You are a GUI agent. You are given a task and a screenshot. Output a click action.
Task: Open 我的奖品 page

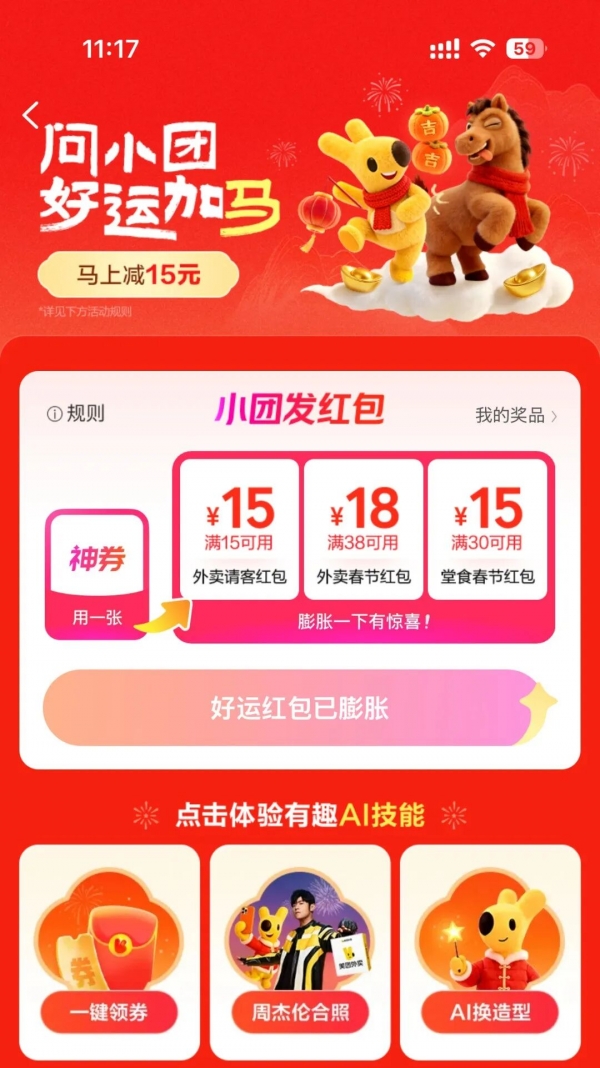pyautogui.click(x=515, y=415)
